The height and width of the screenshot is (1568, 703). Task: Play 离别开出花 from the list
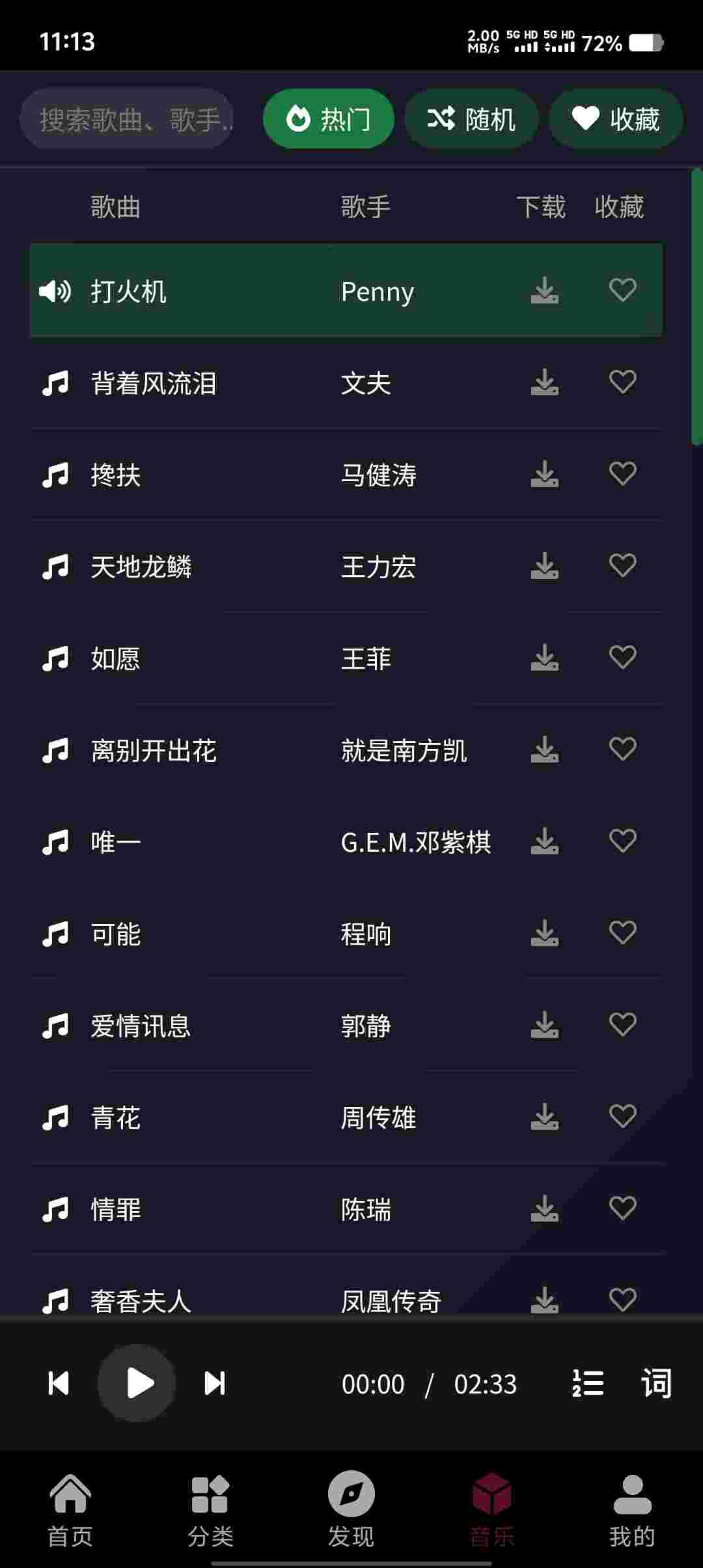point(154,750)
